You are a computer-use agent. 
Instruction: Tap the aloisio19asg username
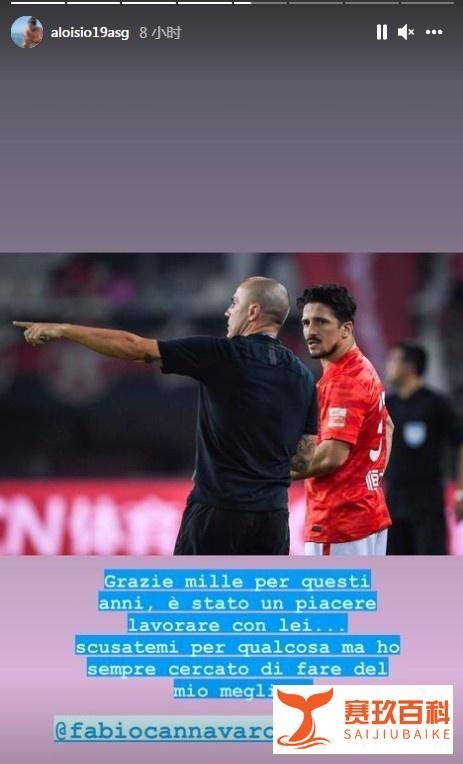[x=90, y=33]
